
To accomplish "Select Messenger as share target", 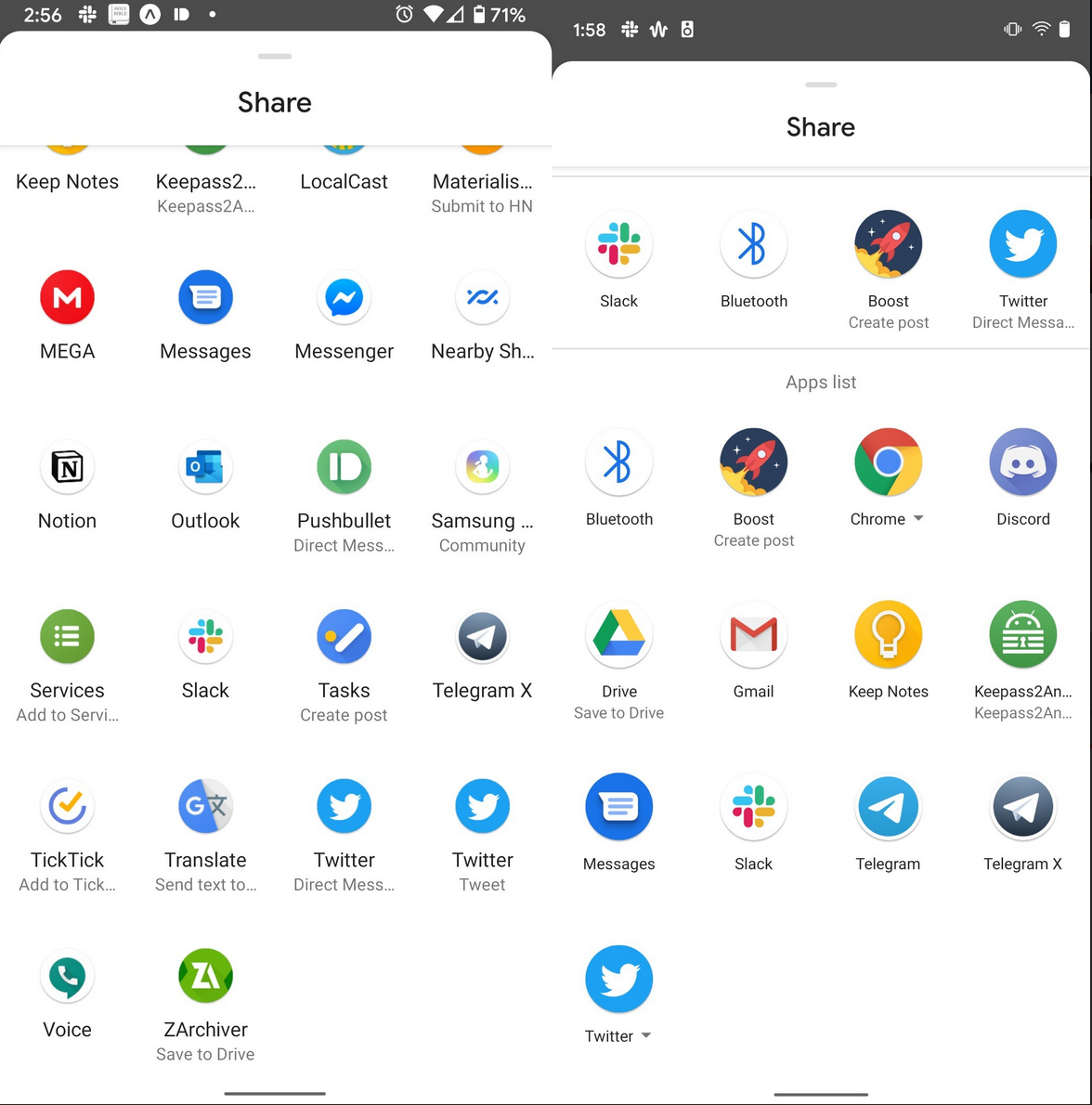I will click(x=344, y=298).
